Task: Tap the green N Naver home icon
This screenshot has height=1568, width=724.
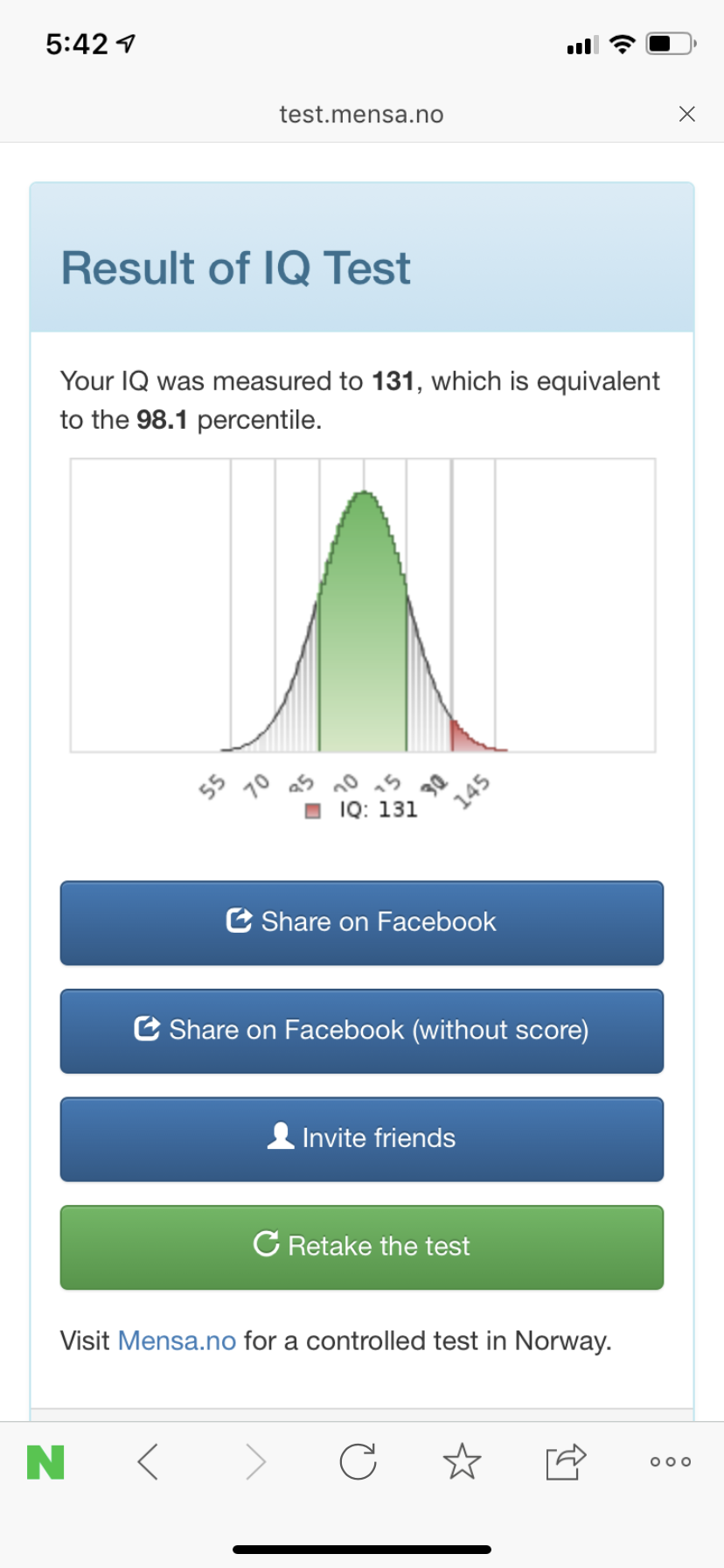Action: point(45,1462)
